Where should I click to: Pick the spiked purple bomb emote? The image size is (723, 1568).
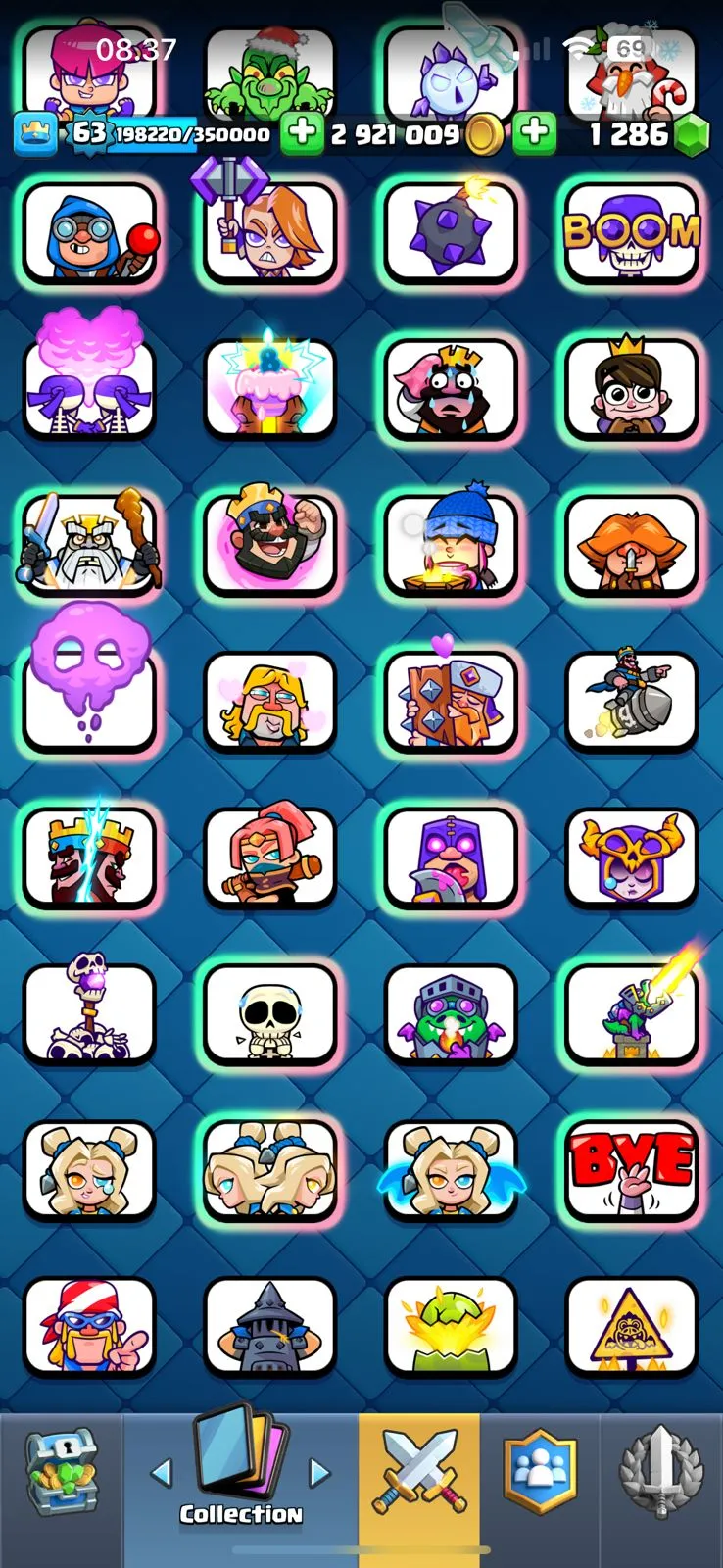pos(451,231)
